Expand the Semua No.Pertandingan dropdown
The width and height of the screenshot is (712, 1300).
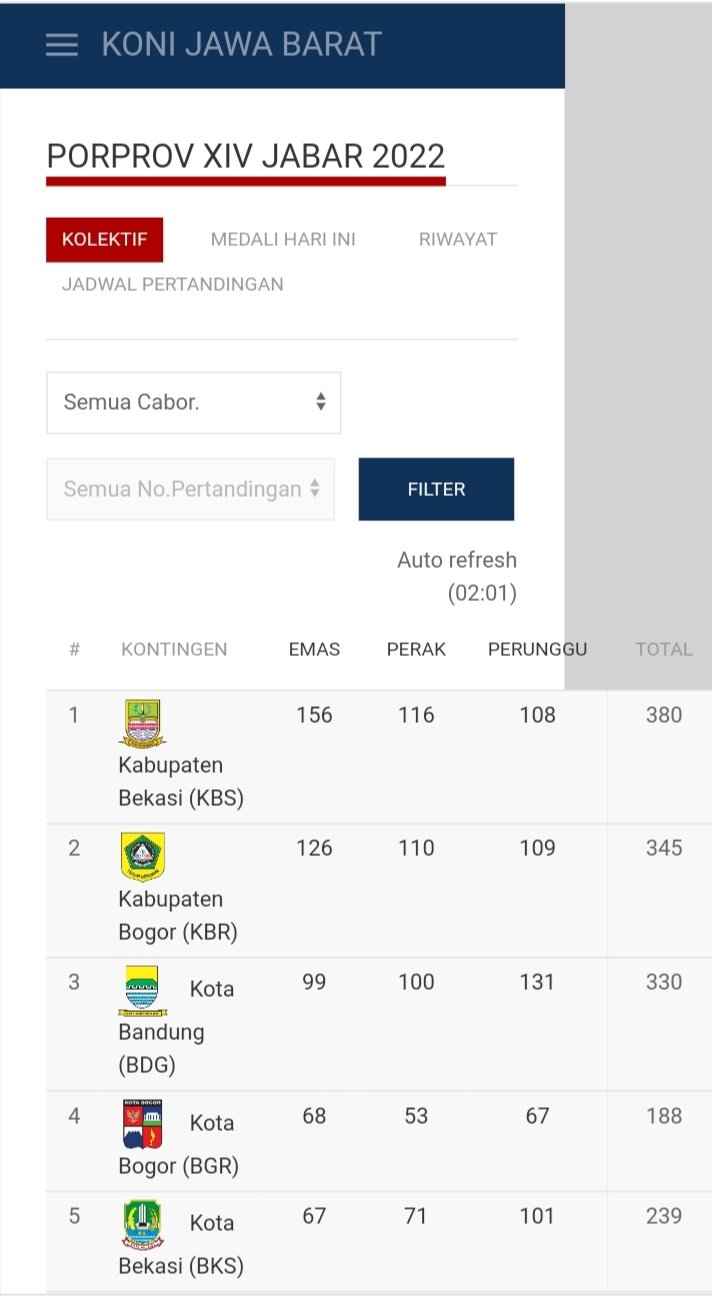pyautogui.click(x=191, y=489)
